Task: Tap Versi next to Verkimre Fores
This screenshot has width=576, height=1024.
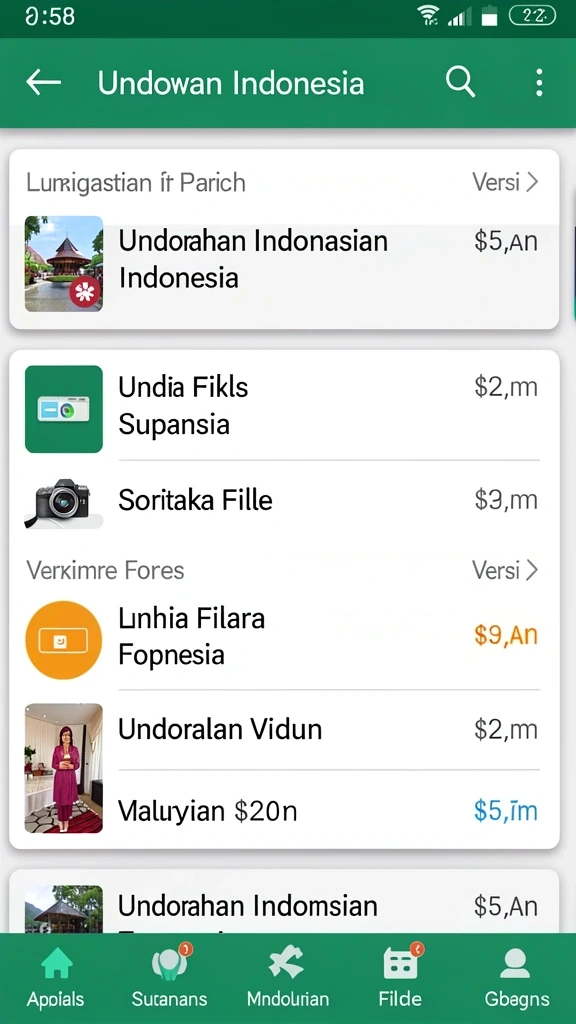Action: 505,570
